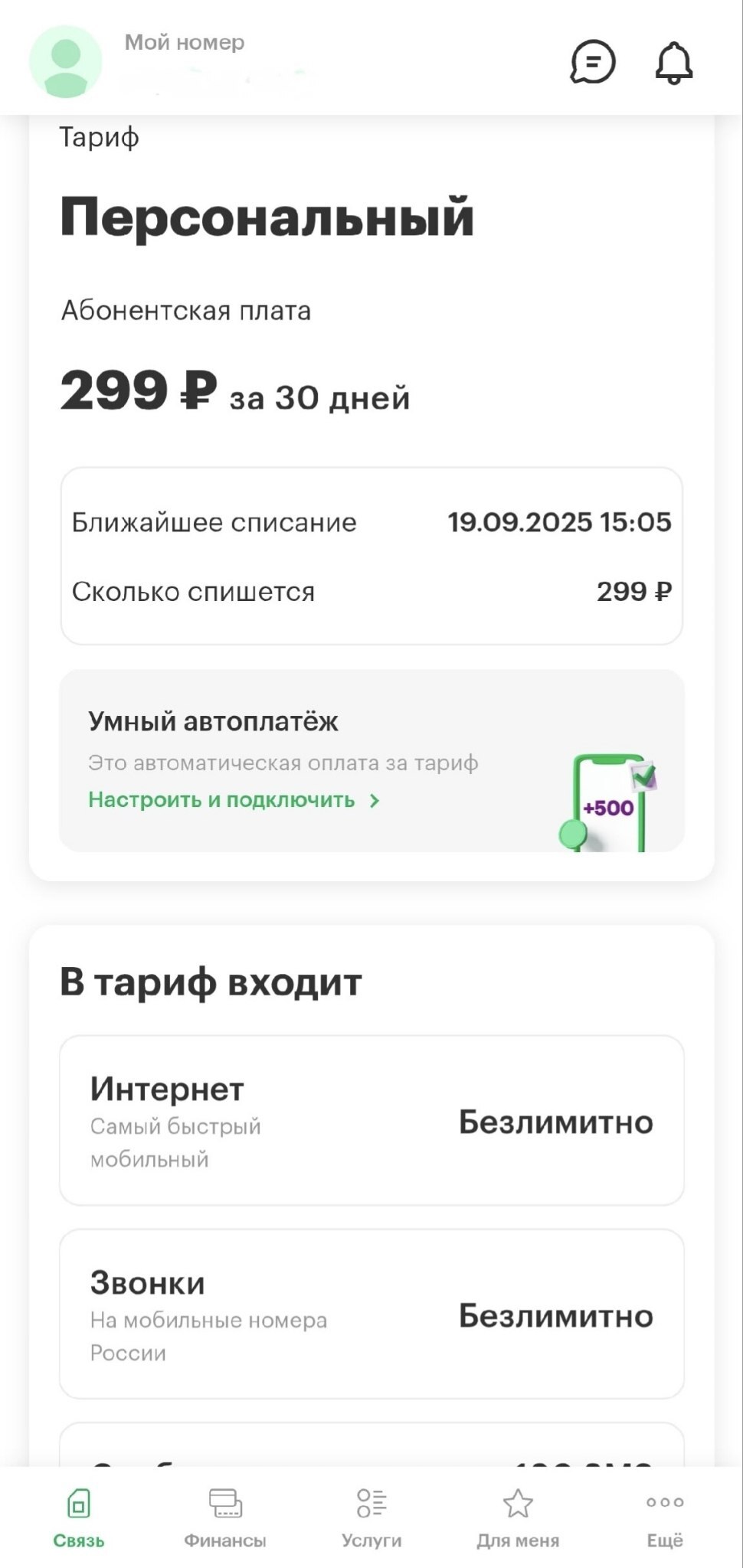Open the Ещё tab
The width and height of the screenshot is (743, 1568).
point(665,1519)
